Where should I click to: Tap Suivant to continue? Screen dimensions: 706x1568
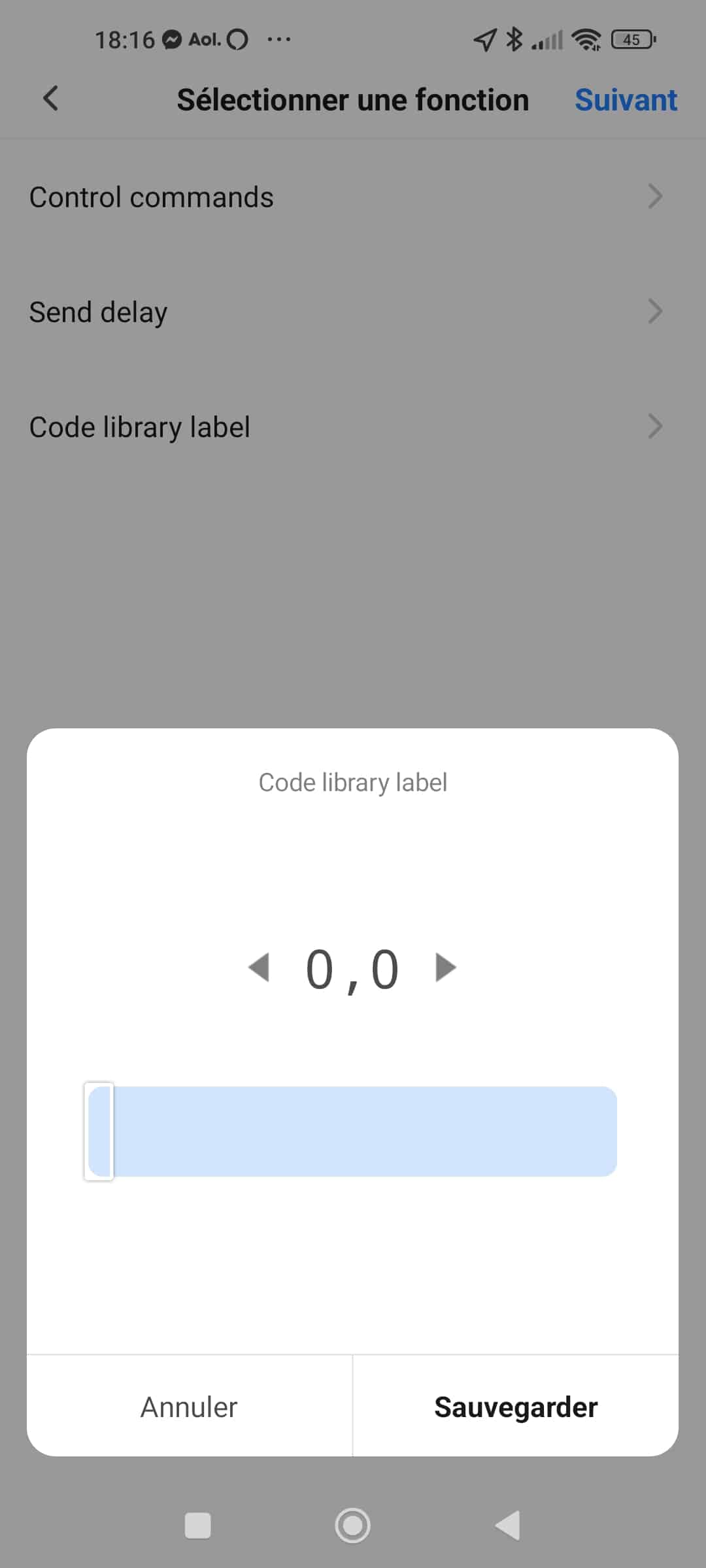click(x=626, y=100)
